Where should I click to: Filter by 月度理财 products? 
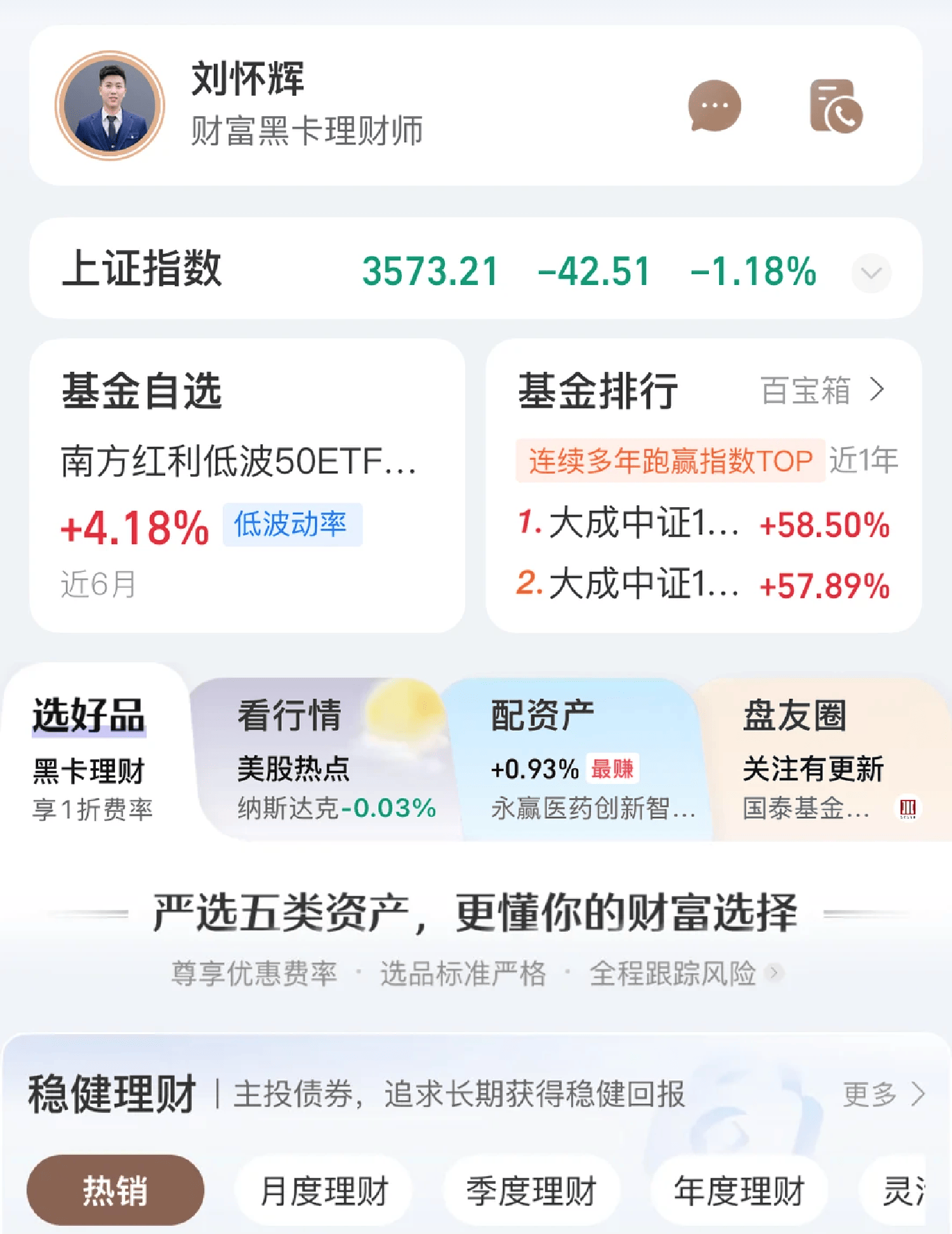(x=324, y=1190)
